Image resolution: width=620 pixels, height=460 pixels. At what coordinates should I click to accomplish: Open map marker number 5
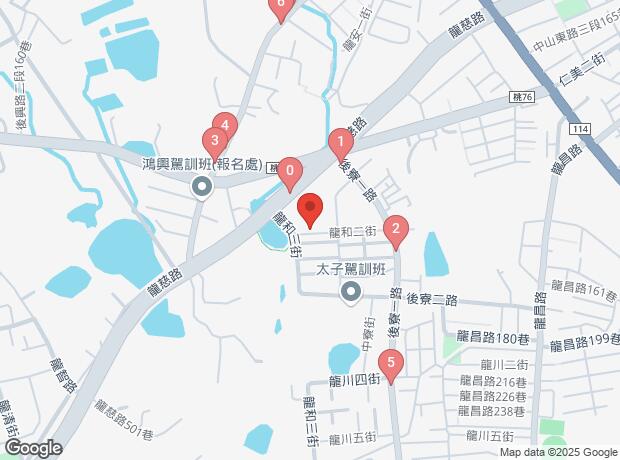(391, 364)
